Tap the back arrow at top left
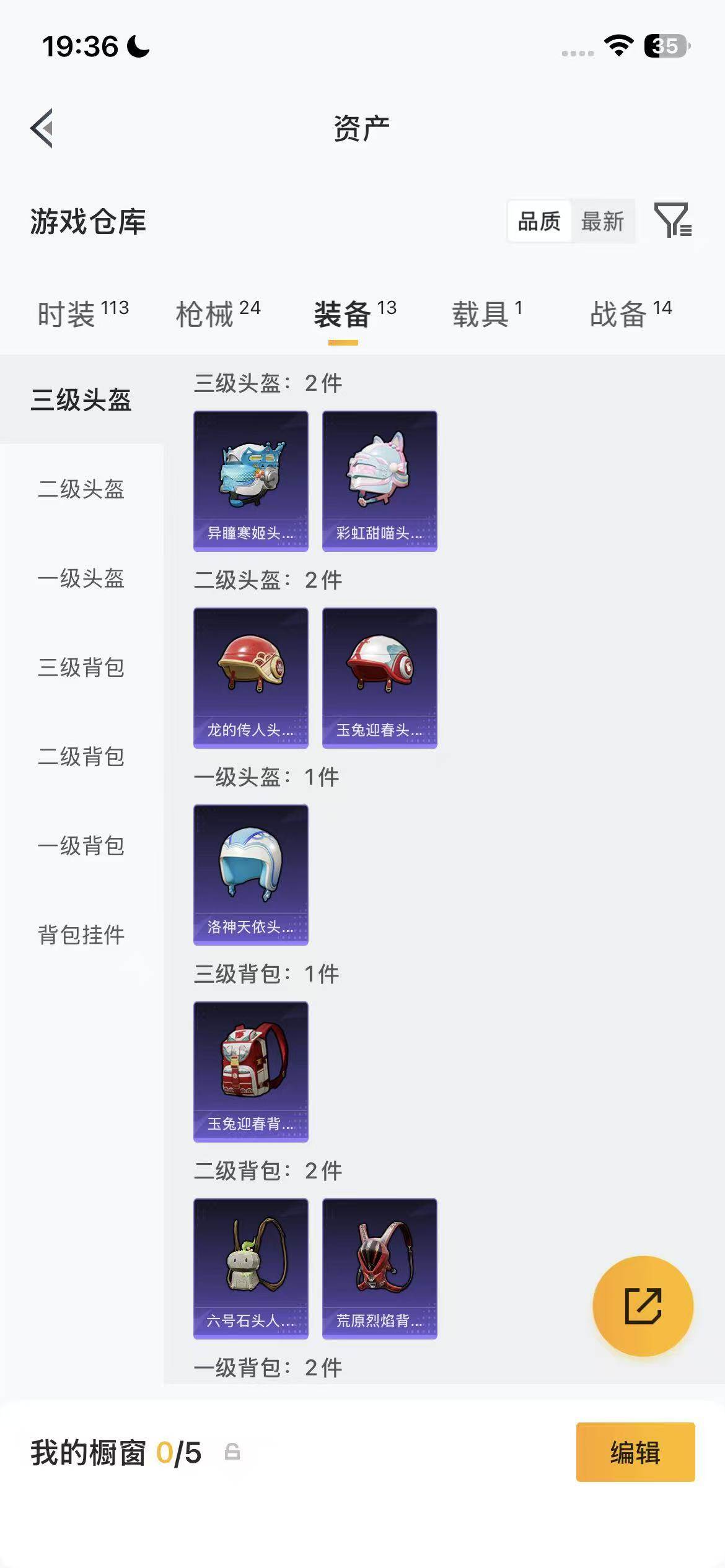The width and height of the screenshot is (725, 1568). point(42,127)
